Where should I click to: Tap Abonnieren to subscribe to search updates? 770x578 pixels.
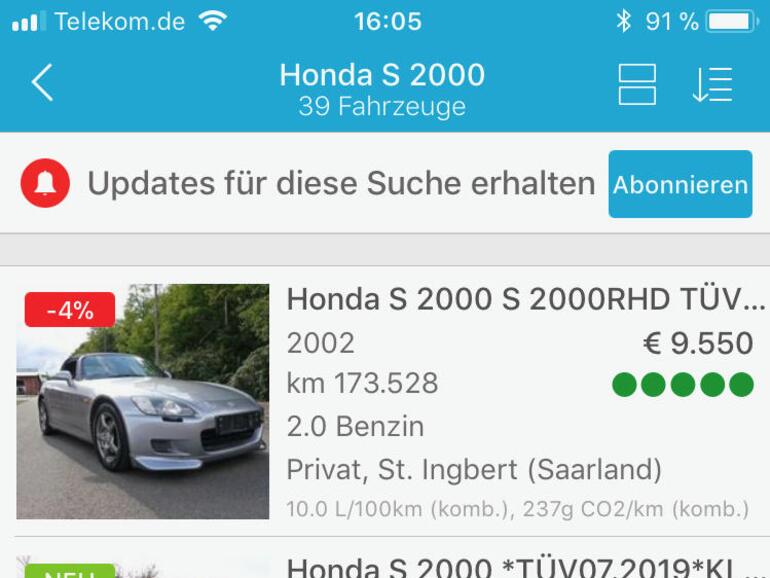[680, 184]
